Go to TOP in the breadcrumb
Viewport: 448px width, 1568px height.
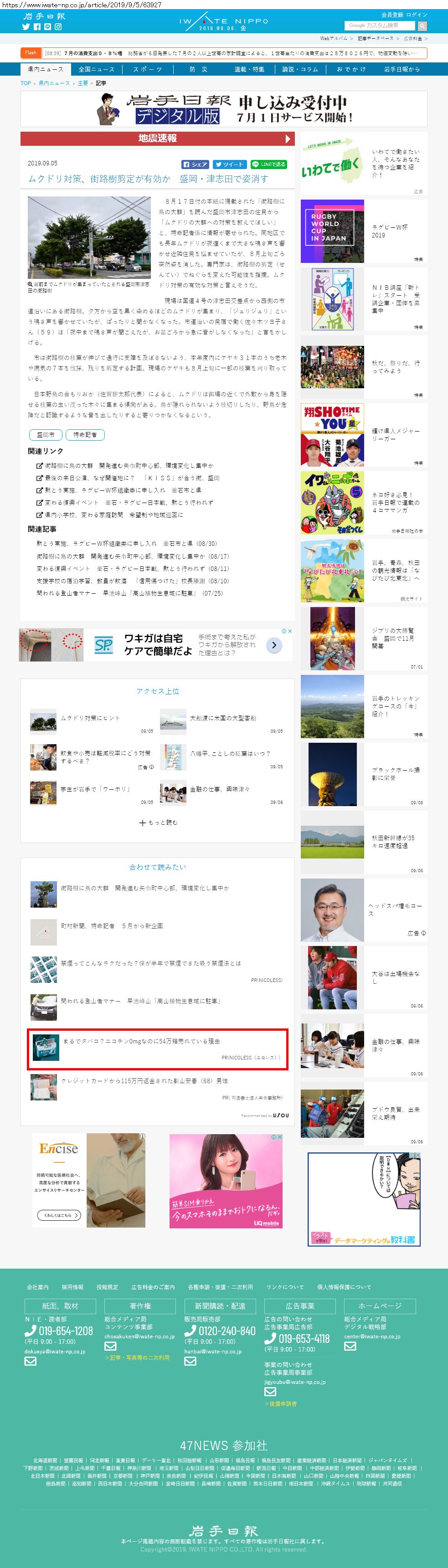(26, 83)
